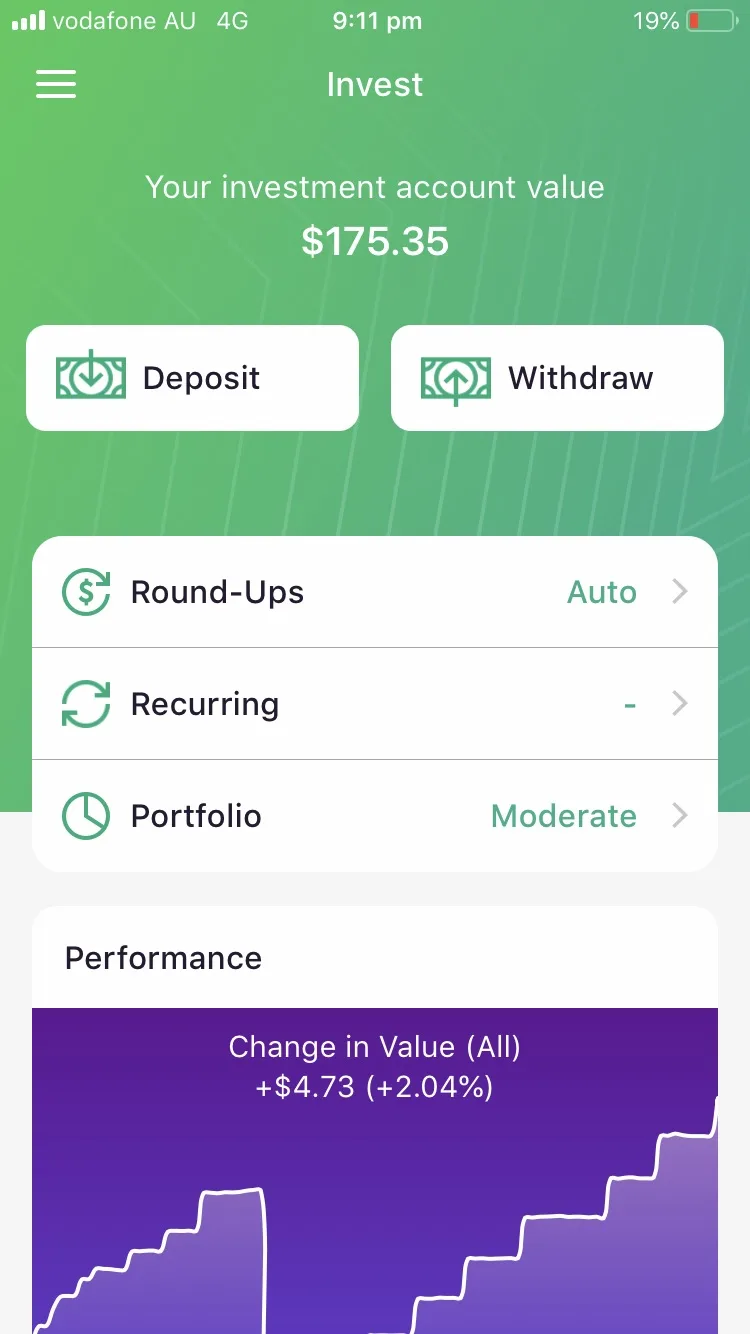Open the hamburger menu
The image size is (750, 1334).
[56, 84]
